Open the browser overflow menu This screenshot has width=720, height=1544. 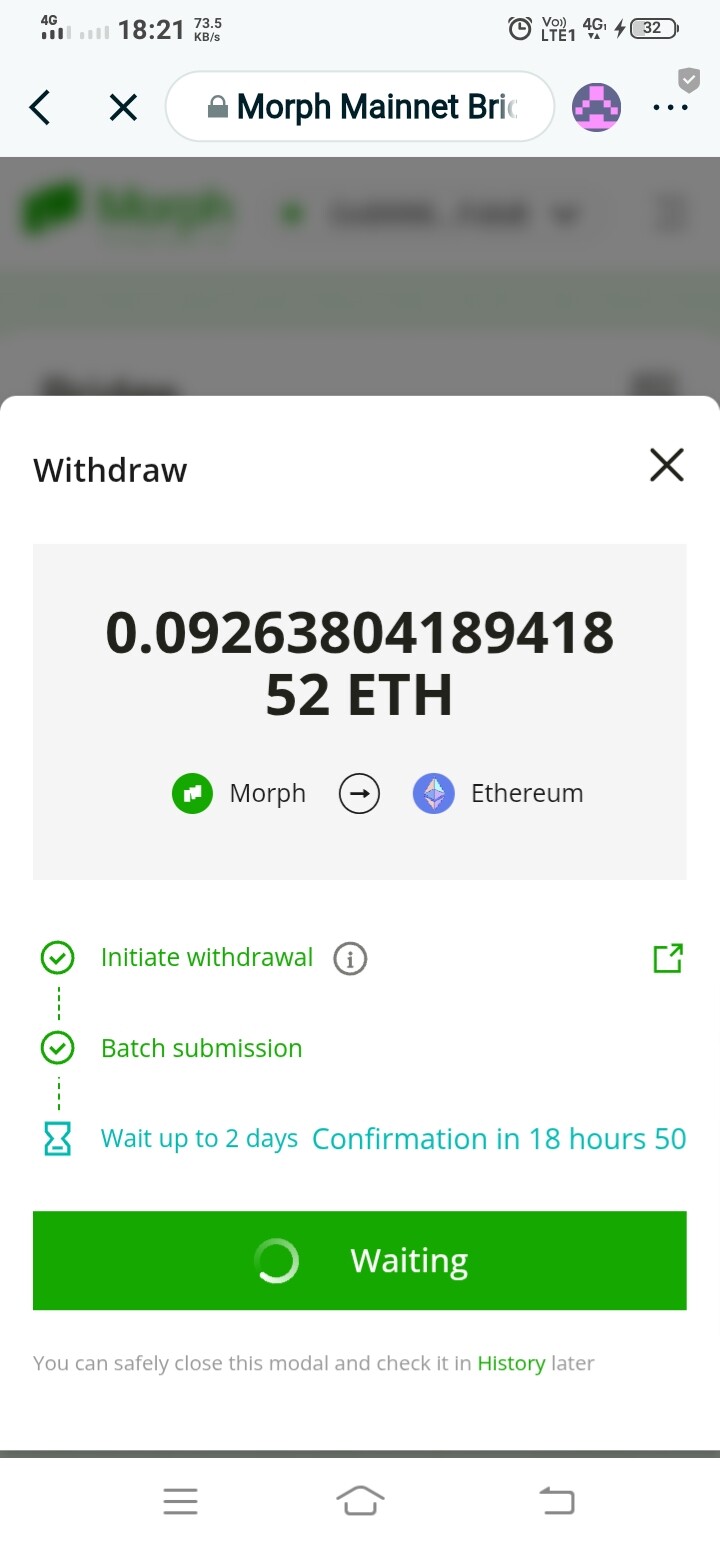(x=670, y=107)
